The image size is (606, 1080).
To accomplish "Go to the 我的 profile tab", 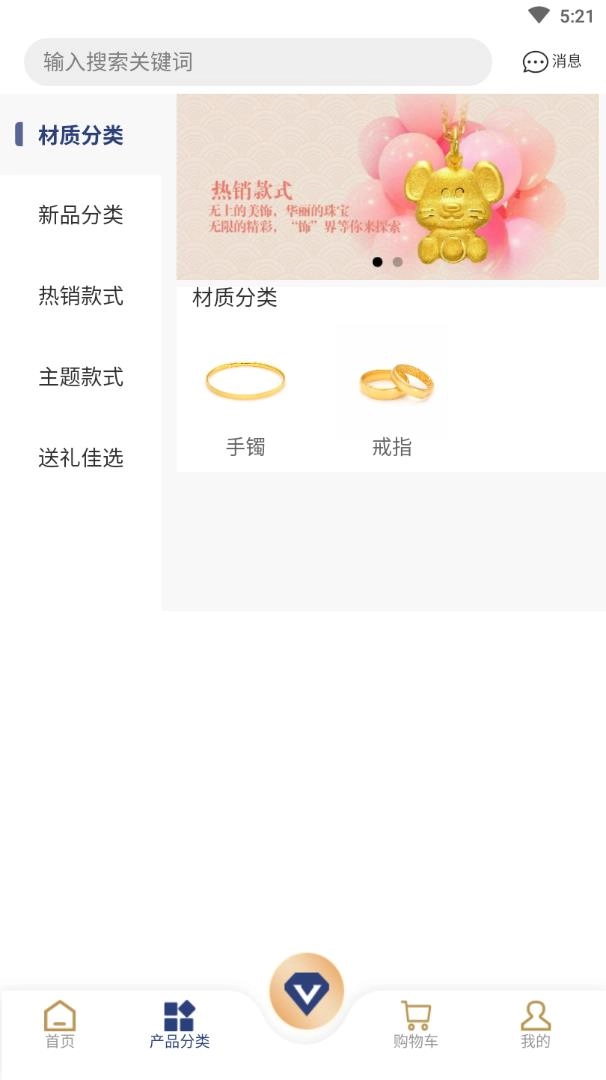I will [535, 1025].
